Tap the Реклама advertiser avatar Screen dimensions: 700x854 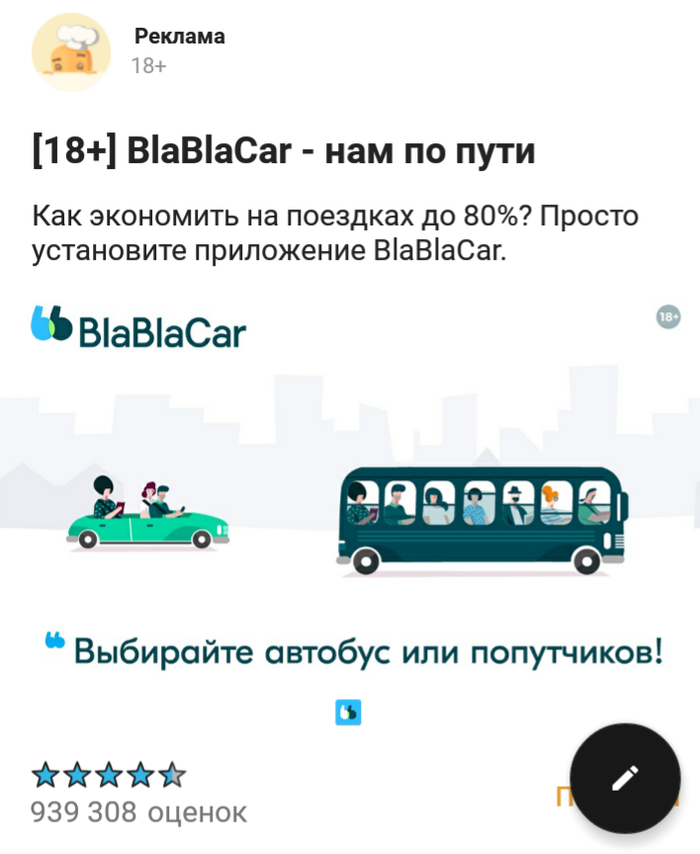pyautogui.click(x=70, y=53)
